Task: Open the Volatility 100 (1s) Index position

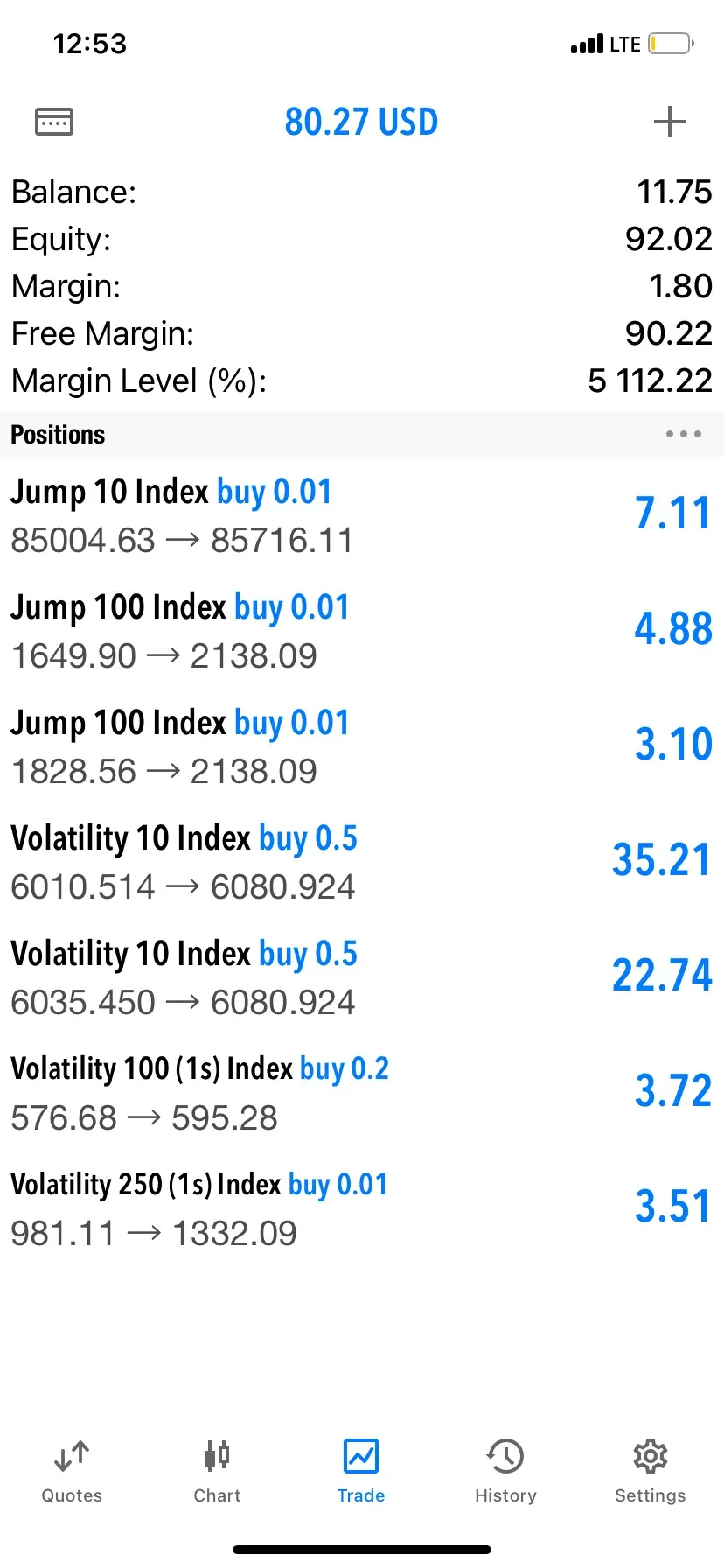Action: [x=362, y=1093]
